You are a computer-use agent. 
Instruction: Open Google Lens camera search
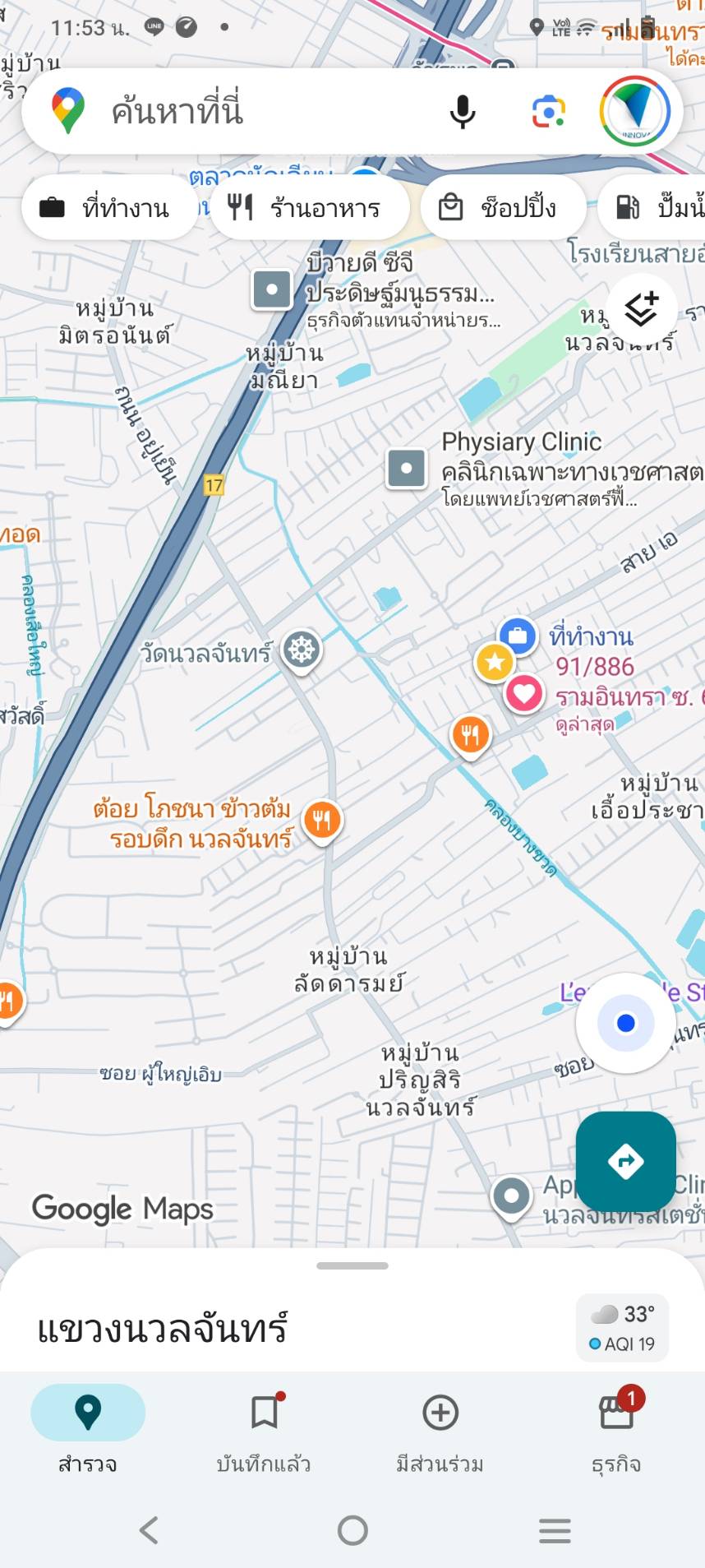(548, 111)
